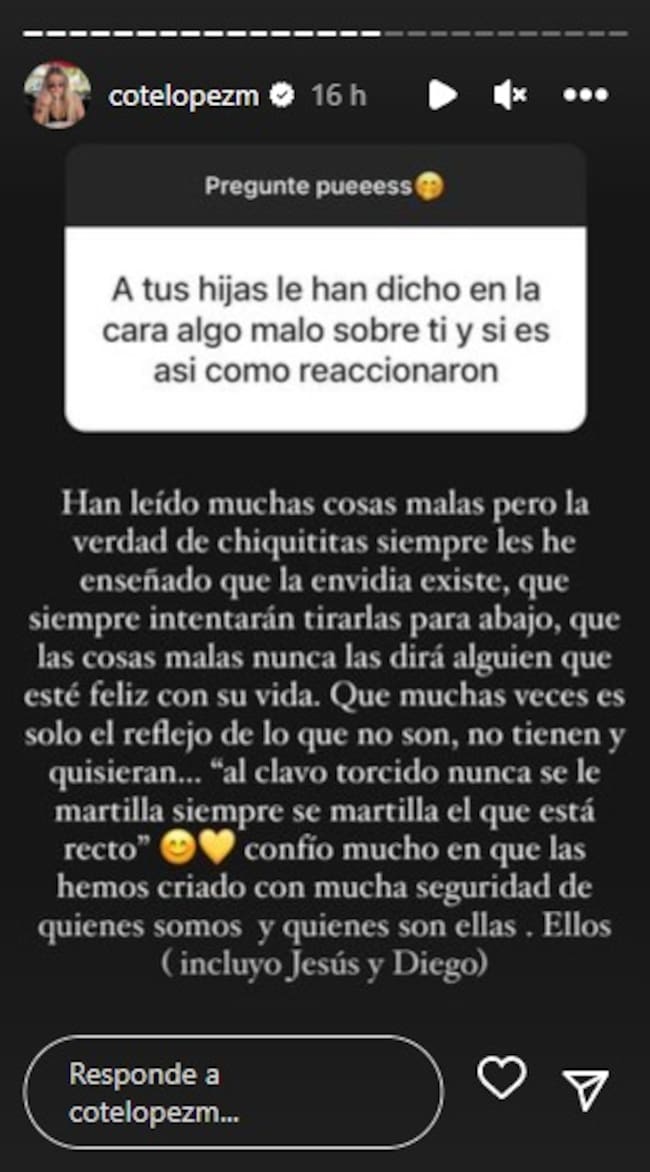Like this story with the heart
Image resolution: width=650 pixels, height=1172 pixels.
(x=501, y=1079)
